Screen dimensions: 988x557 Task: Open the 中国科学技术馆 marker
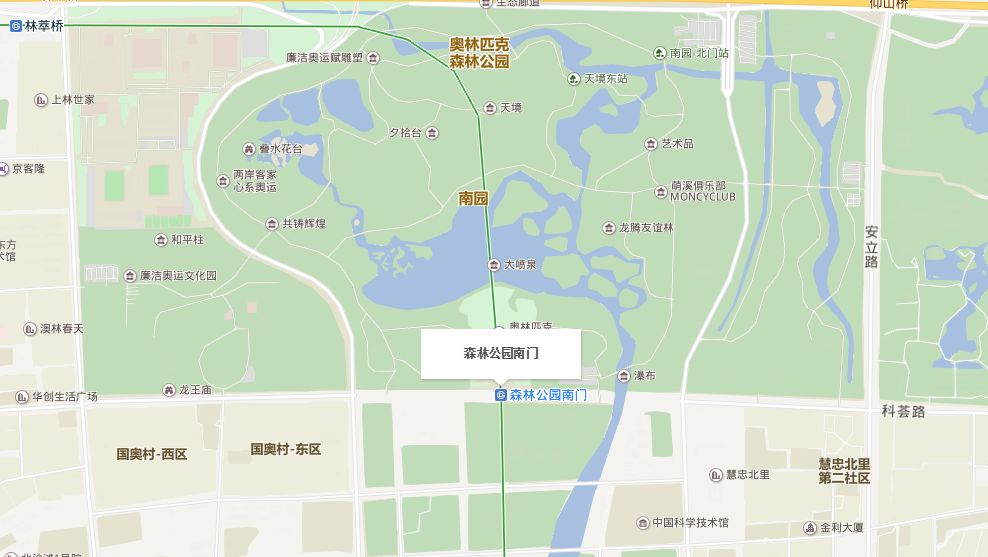point(643,523)
